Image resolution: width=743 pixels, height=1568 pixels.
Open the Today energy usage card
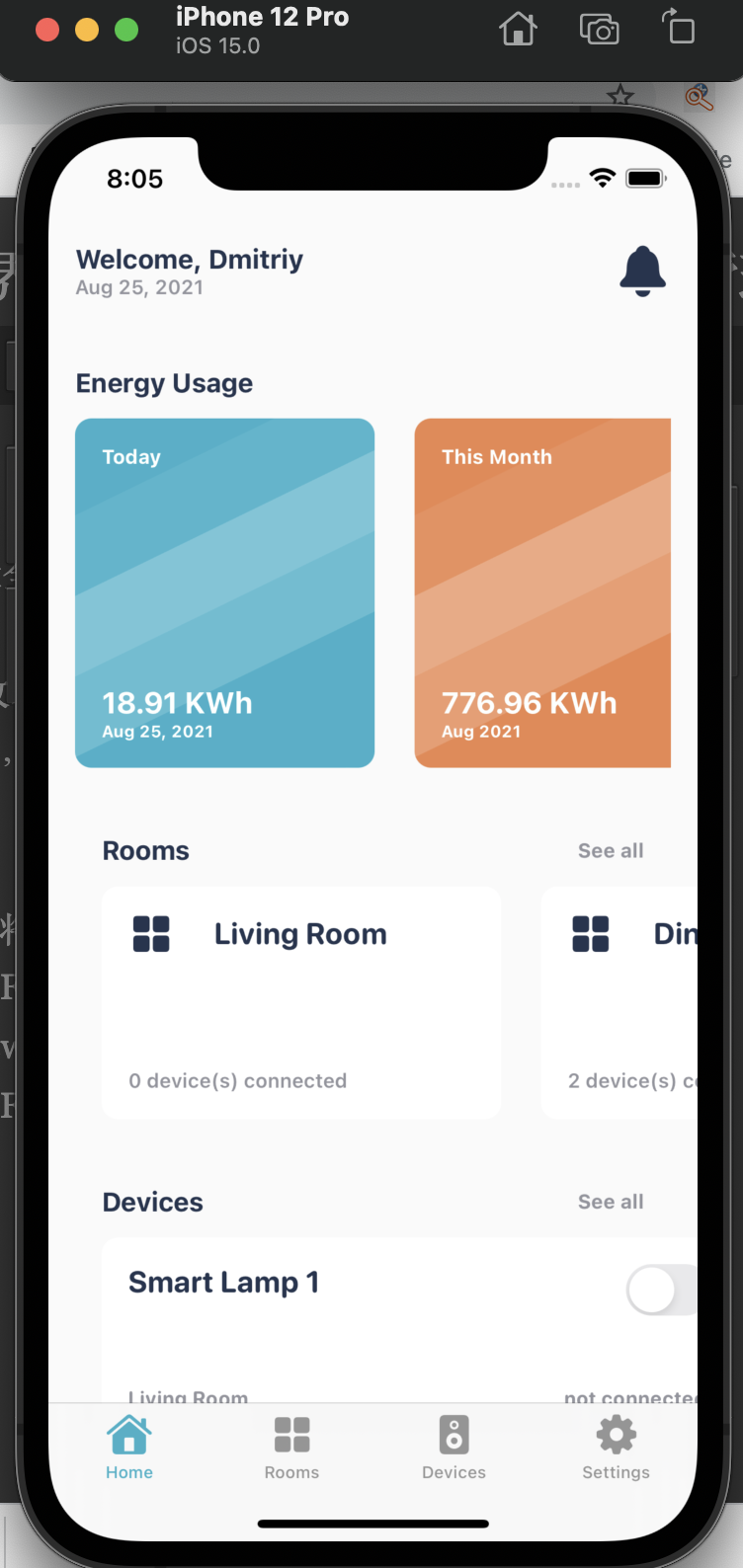click(224, 592)
